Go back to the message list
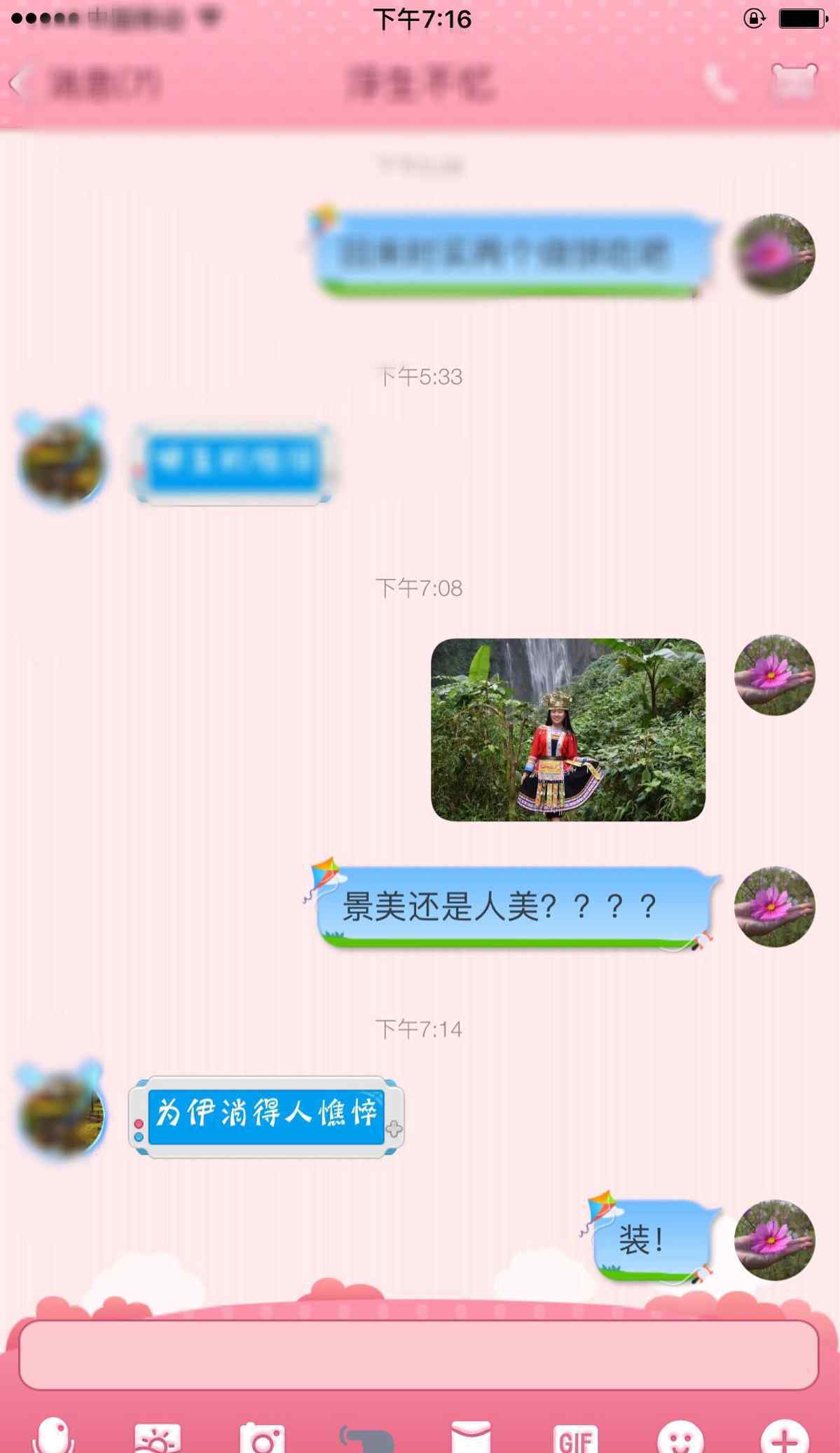The width and height of the screenshot is (840, 1453). (84, 84)
